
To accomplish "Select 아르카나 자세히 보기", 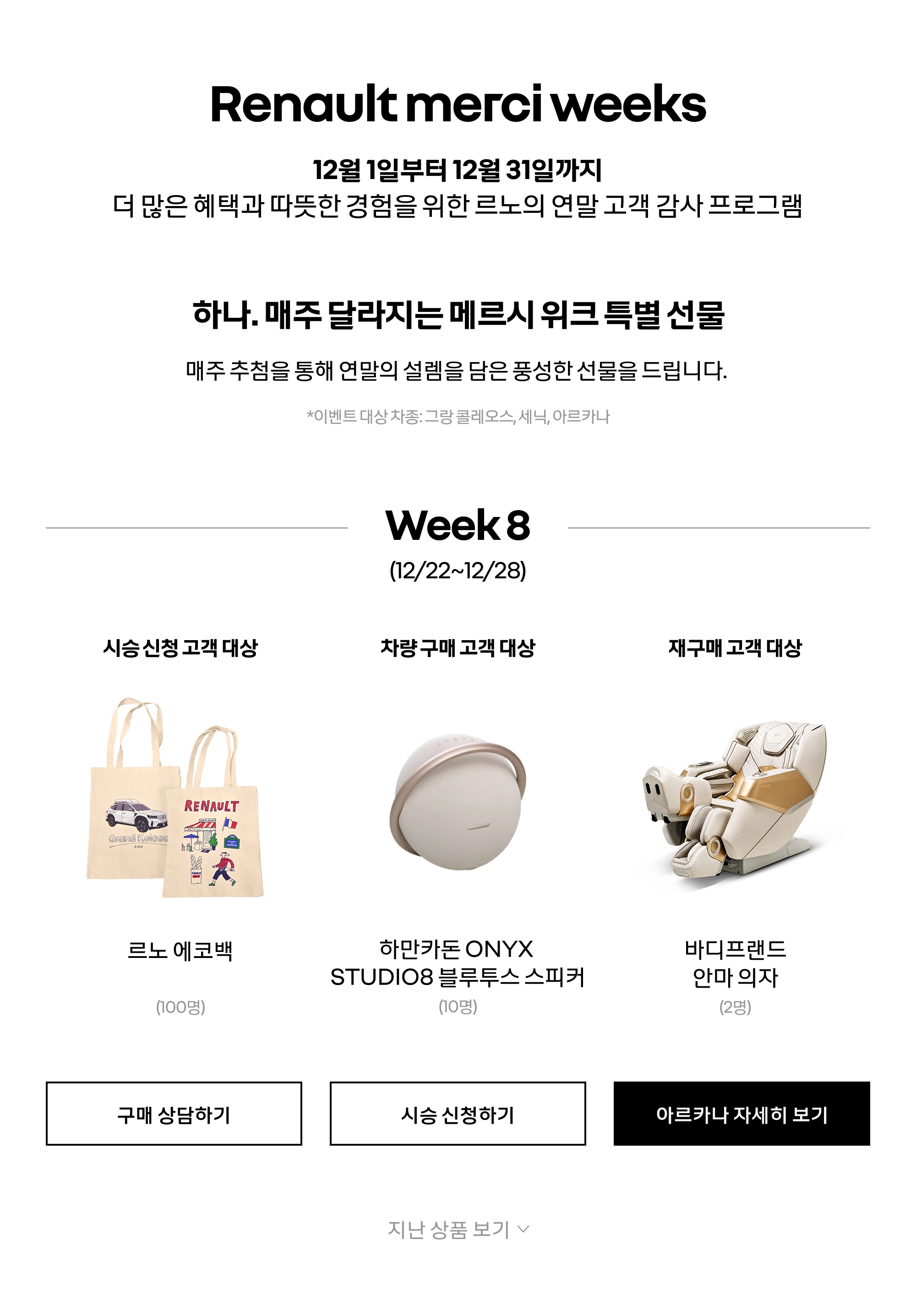I will (x=741, y=1114).
